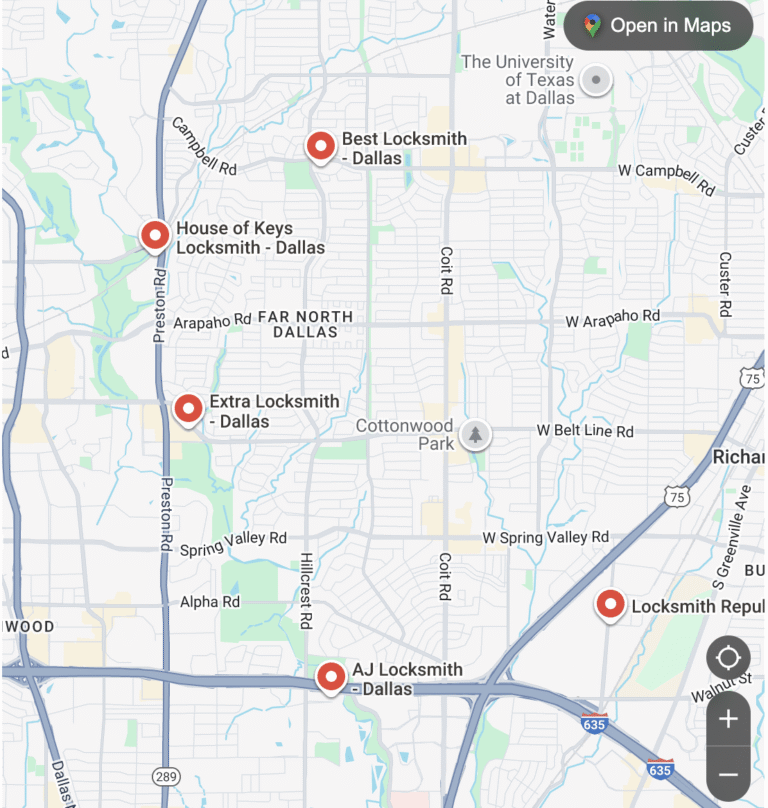Open the map in Google Maps

[x=658, y=26]
